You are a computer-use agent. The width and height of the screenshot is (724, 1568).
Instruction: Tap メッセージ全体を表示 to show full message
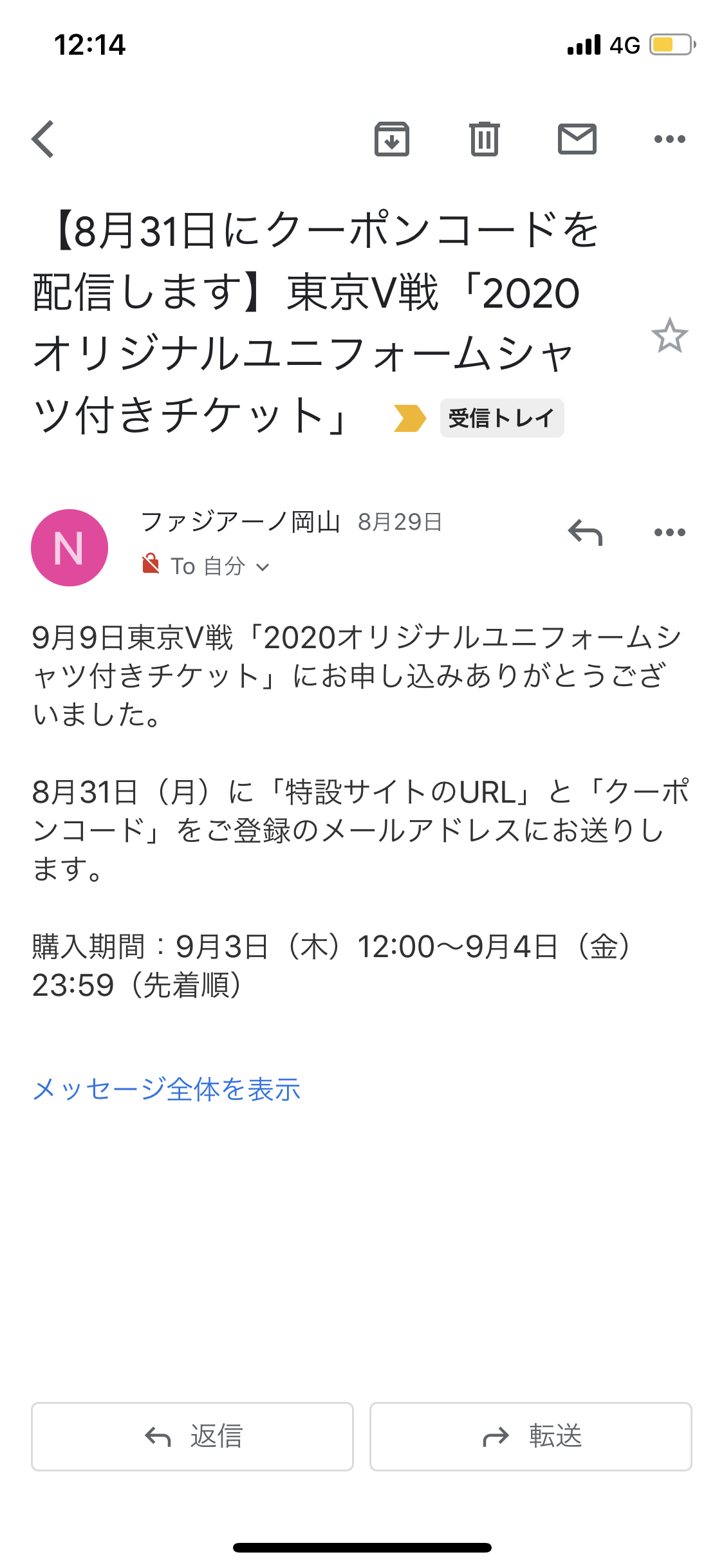coord(167,1089)
